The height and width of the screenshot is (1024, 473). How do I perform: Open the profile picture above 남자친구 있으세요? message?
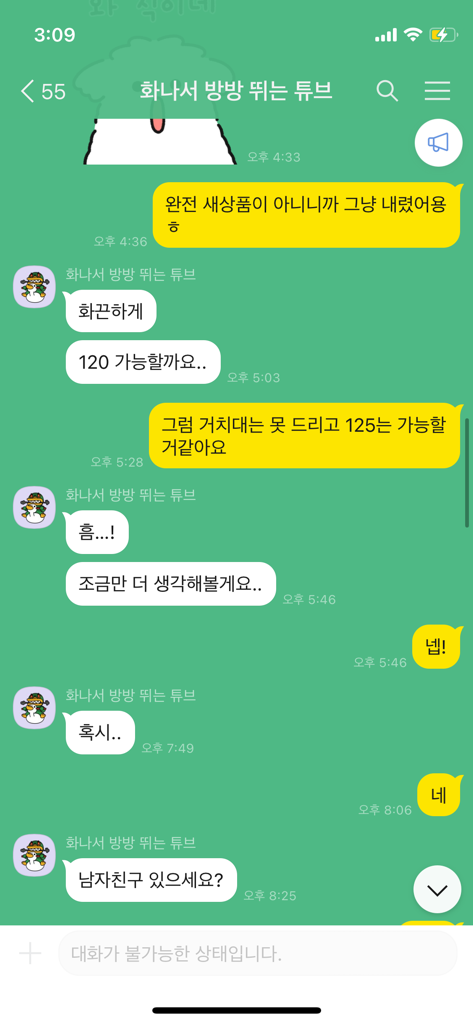(34, 855)
